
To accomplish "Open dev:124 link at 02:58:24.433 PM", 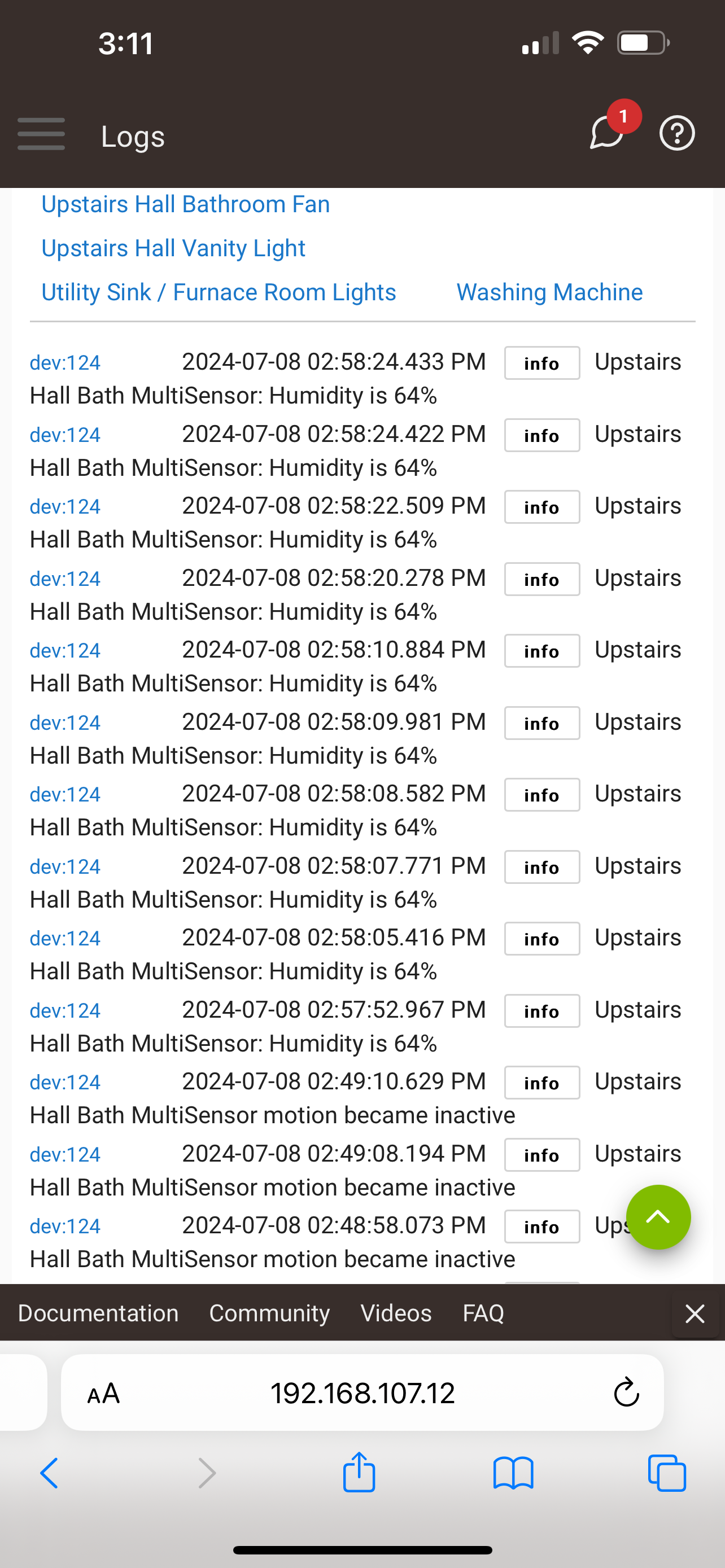I will tap(65, 363).
